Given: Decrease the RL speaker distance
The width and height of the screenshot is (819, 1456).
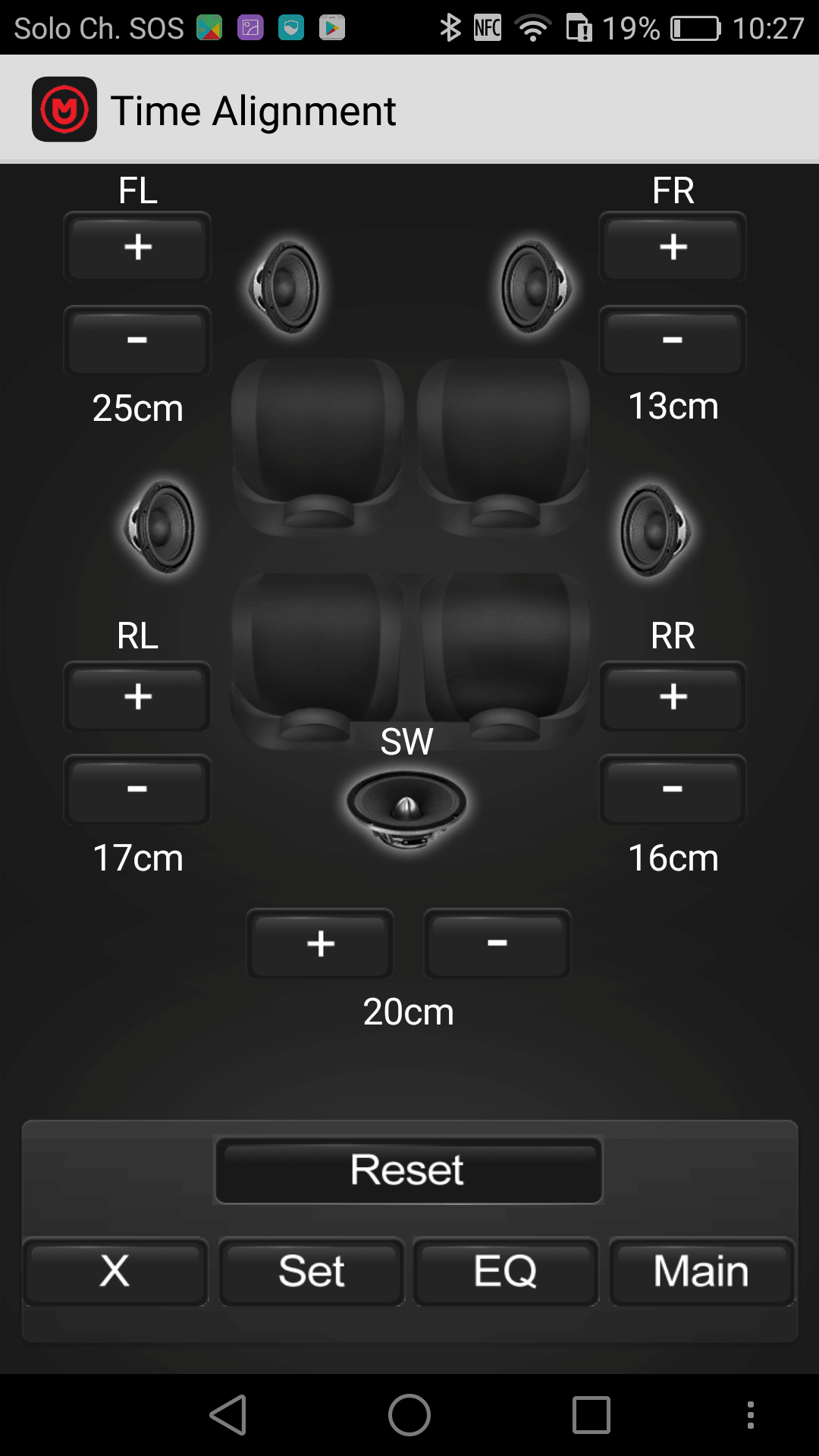Looking at the screenshot, I should coord(137,789).
